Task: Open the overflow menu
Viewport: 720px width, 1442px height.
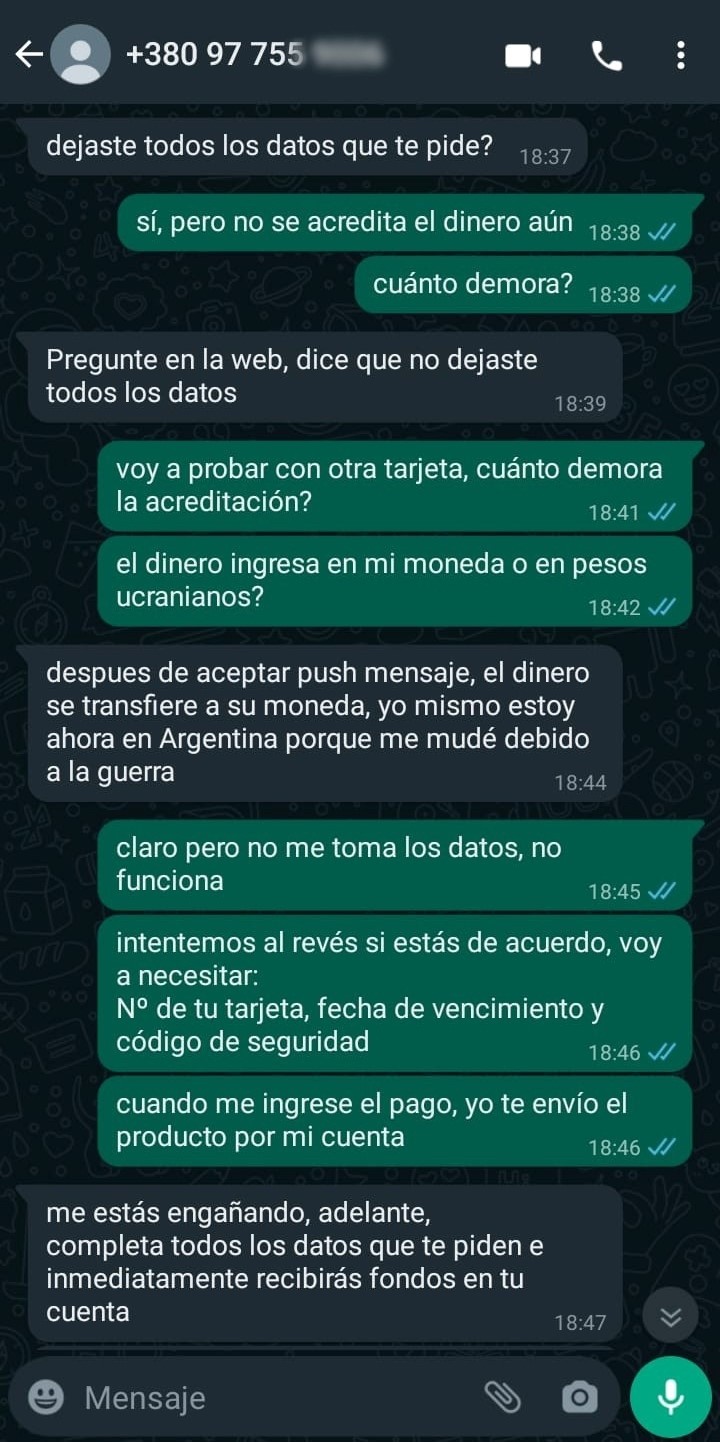Action: (x=681, y=55)
